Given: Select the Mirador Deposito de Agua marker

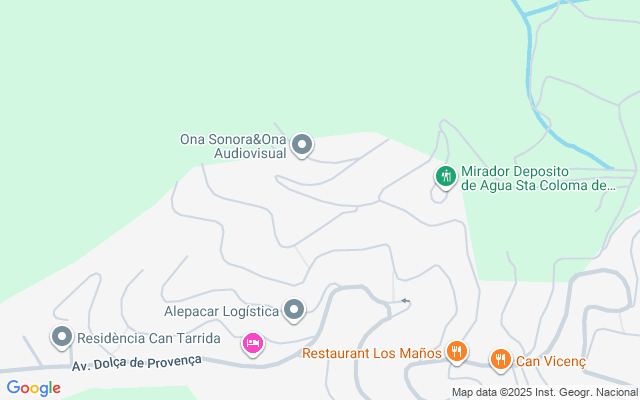Looking at the screenshot, I should (x=445, y=177).
